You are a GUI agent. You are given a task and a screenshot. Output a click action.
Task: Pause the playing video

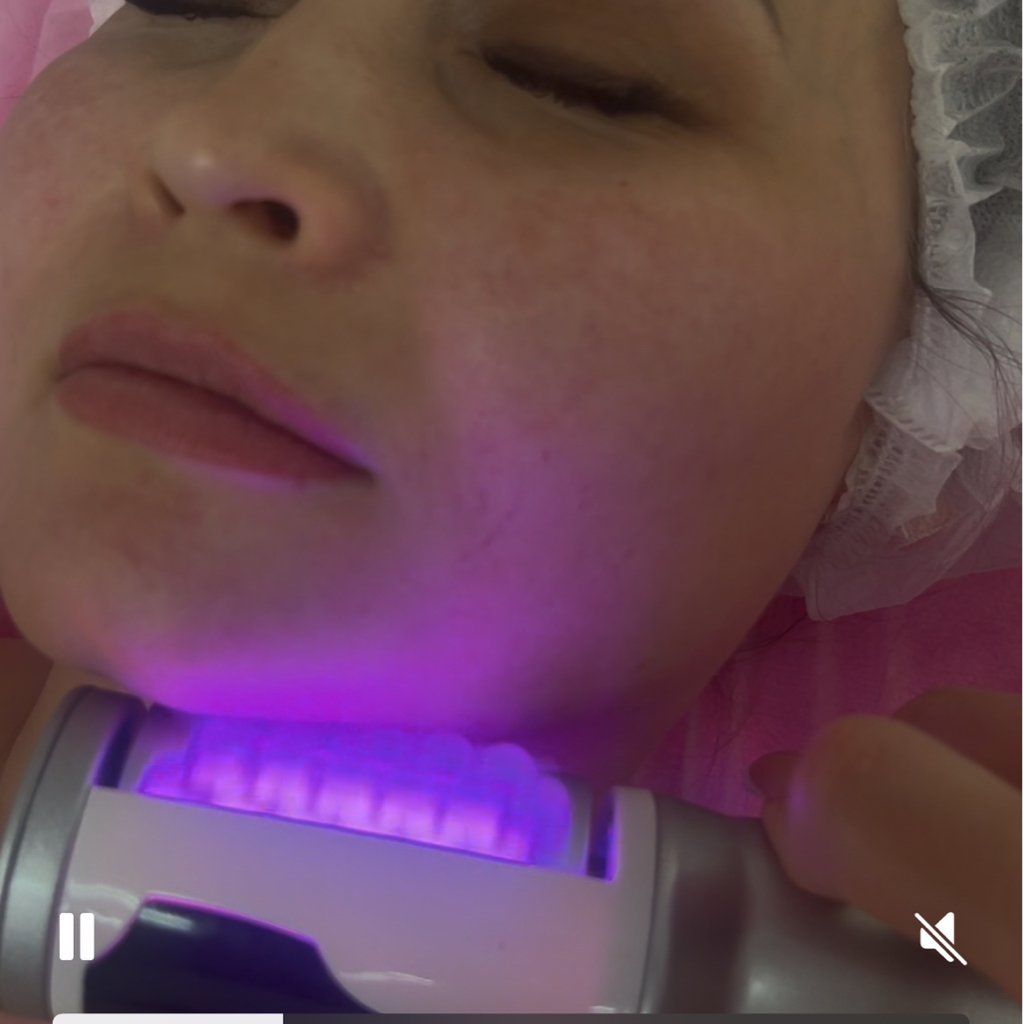76,937
